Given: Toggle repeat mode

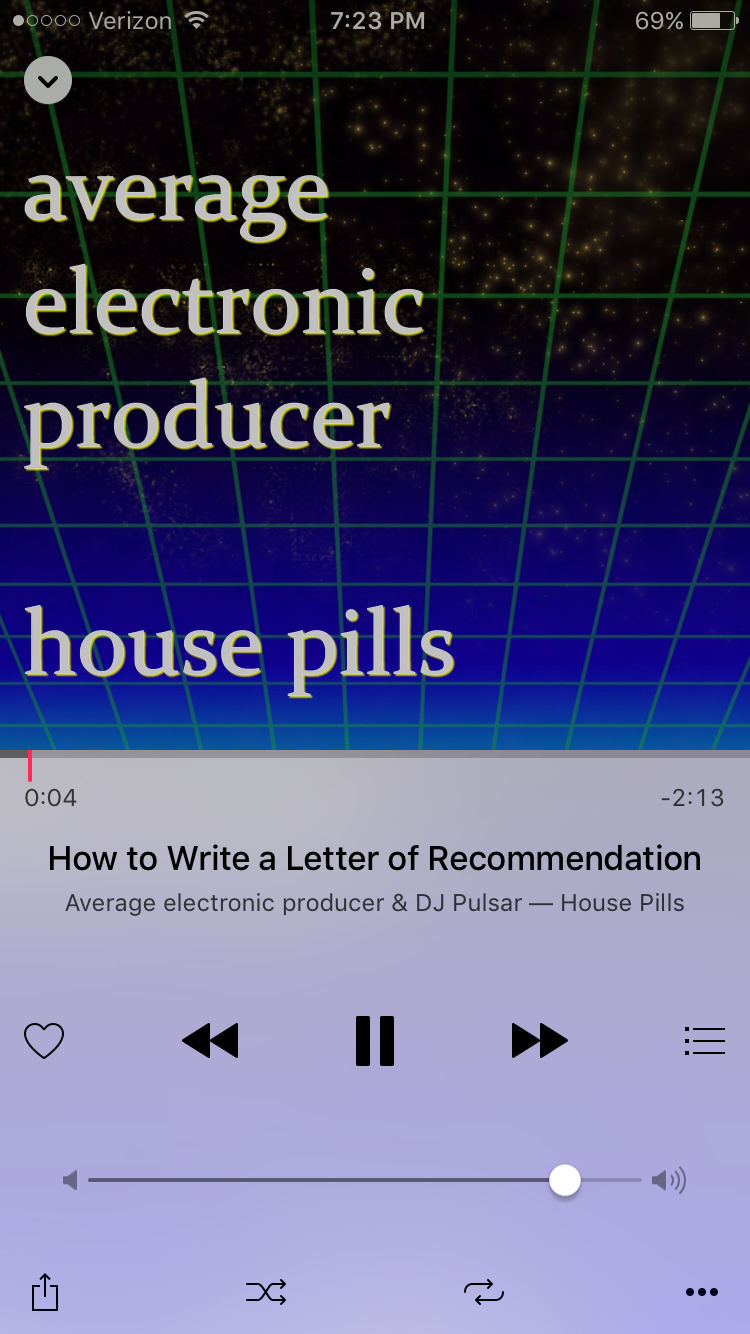Looking at the screenshot, I should tap(484, 1292).
